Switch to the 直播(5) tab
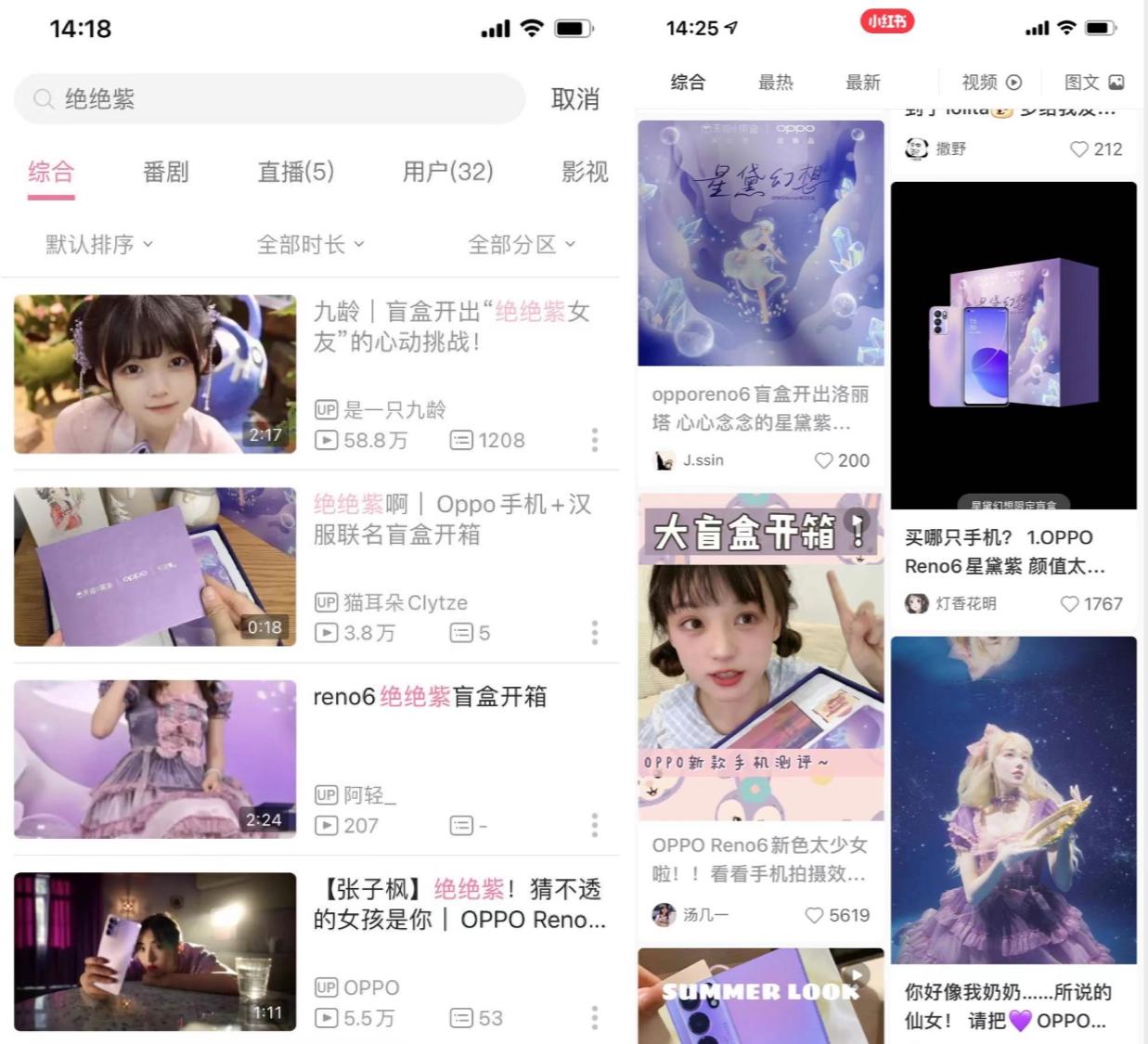Screen dimensions: 1148x1044 [x=295, y=172]
